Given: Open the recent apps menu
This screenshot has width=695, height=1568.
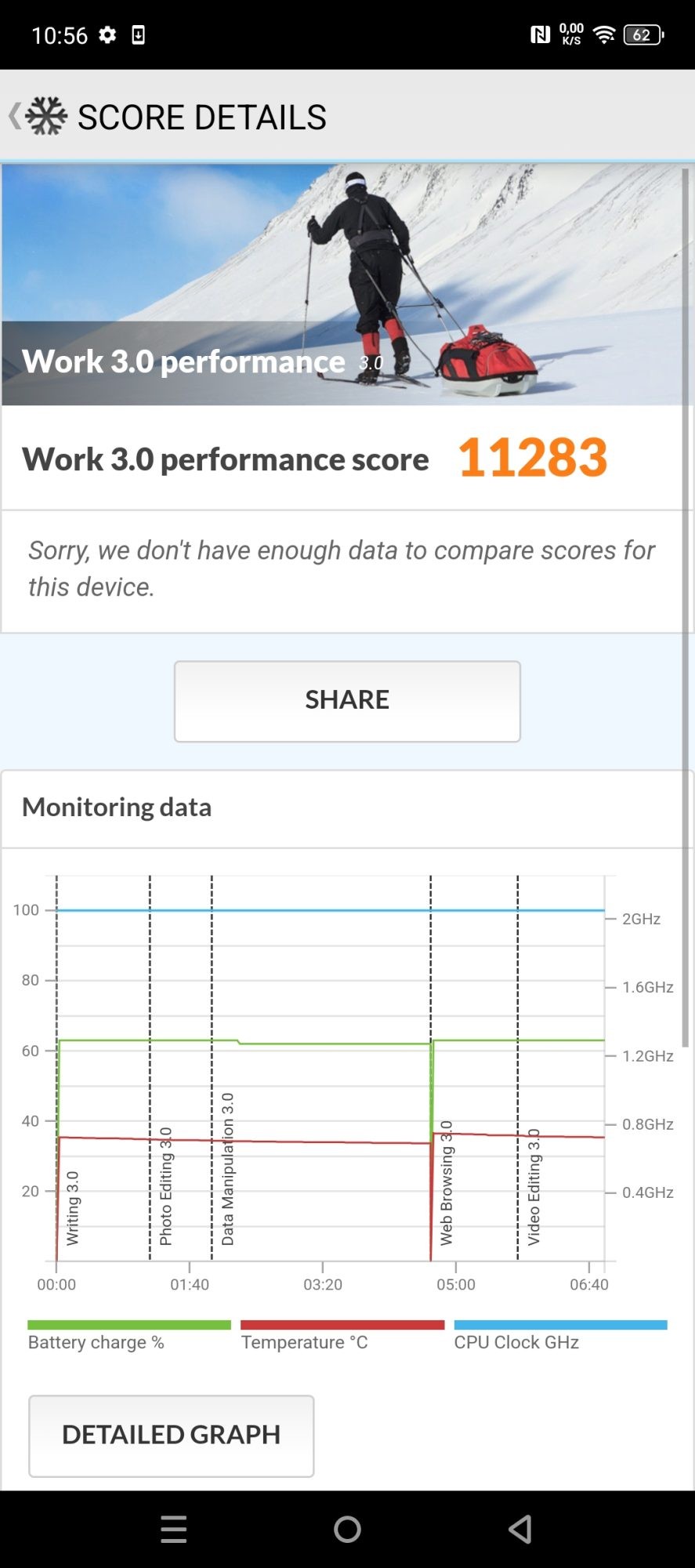Looking at the screenshot, I should (x=173, y=1528).
